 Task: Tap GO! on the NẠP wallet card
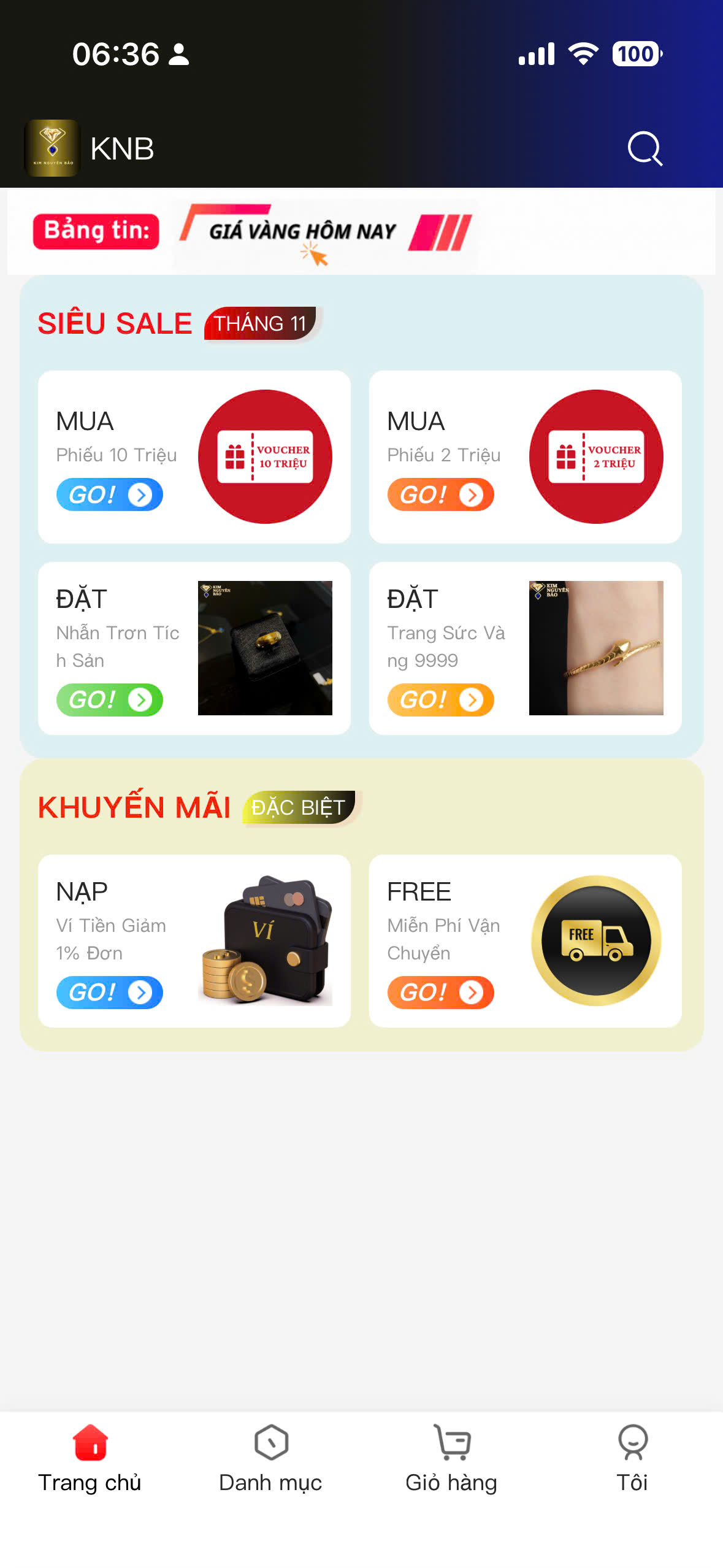tap(110, 993)
